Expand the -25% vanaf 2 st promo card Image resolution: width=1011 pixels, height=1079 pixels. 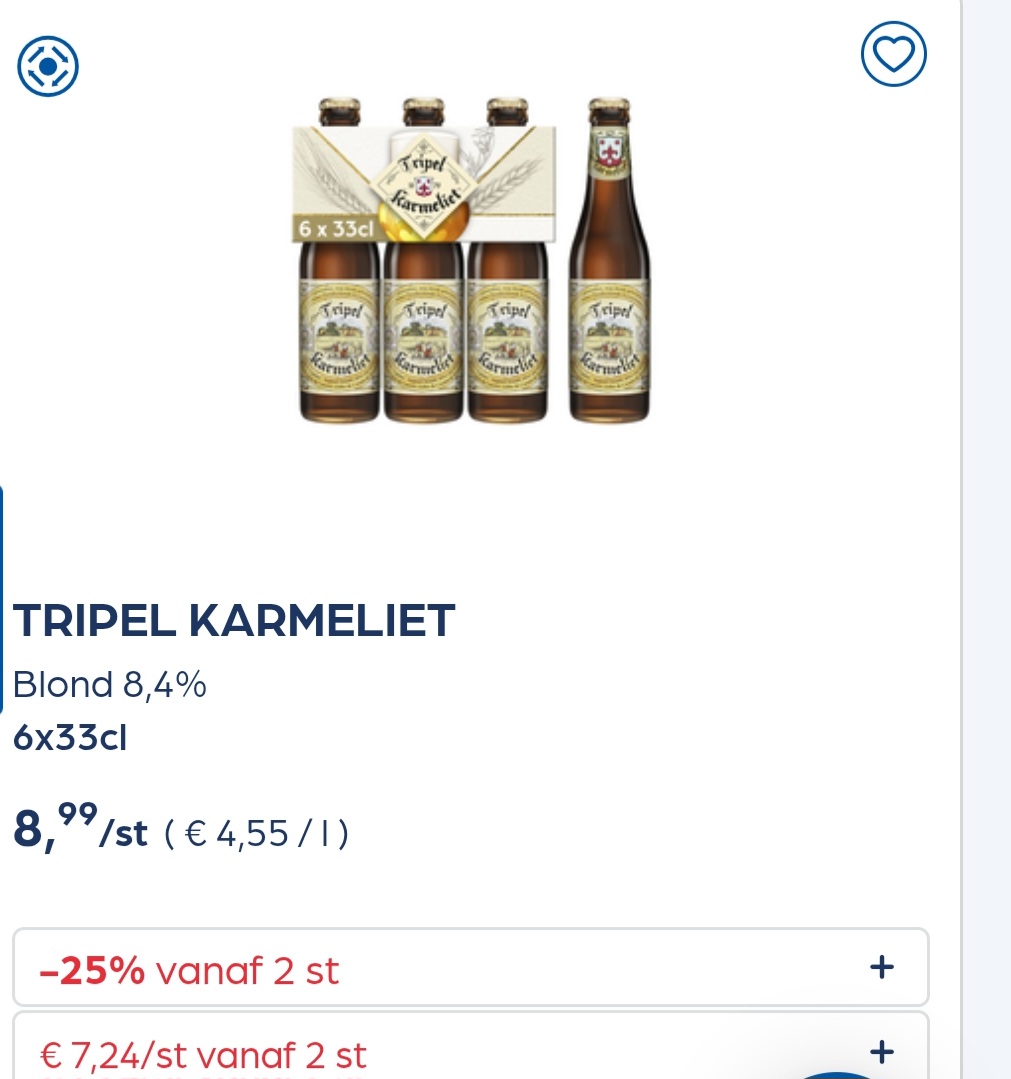(x=470, y=967)
